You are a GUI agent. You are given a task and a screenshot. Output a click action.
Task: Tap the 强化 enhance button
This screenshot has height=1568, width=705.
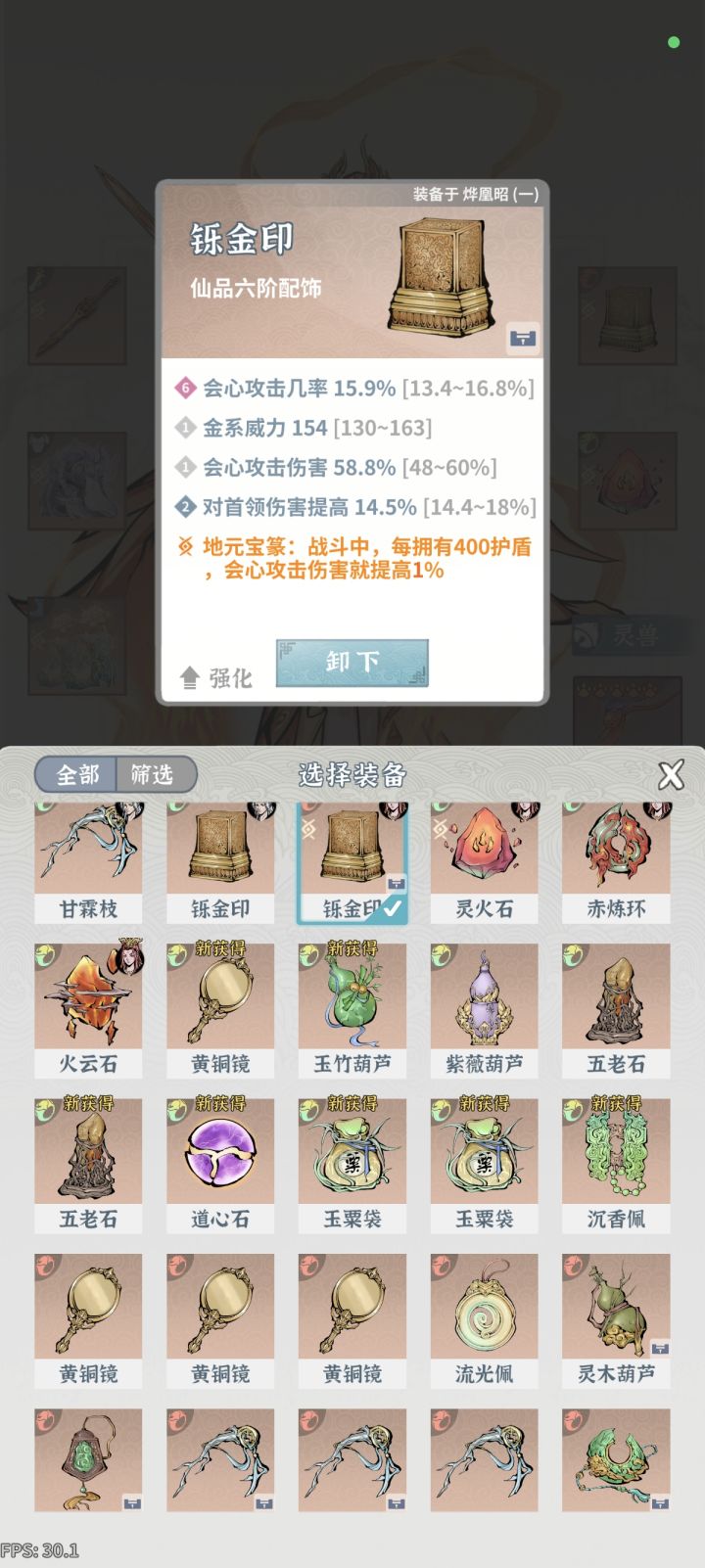[x=217, y=676]
